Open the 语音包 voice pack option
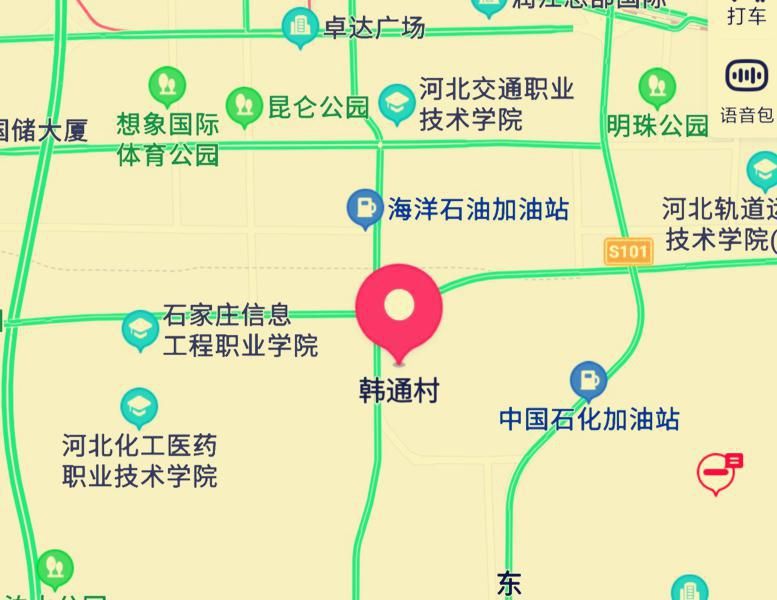 [745, 88]
